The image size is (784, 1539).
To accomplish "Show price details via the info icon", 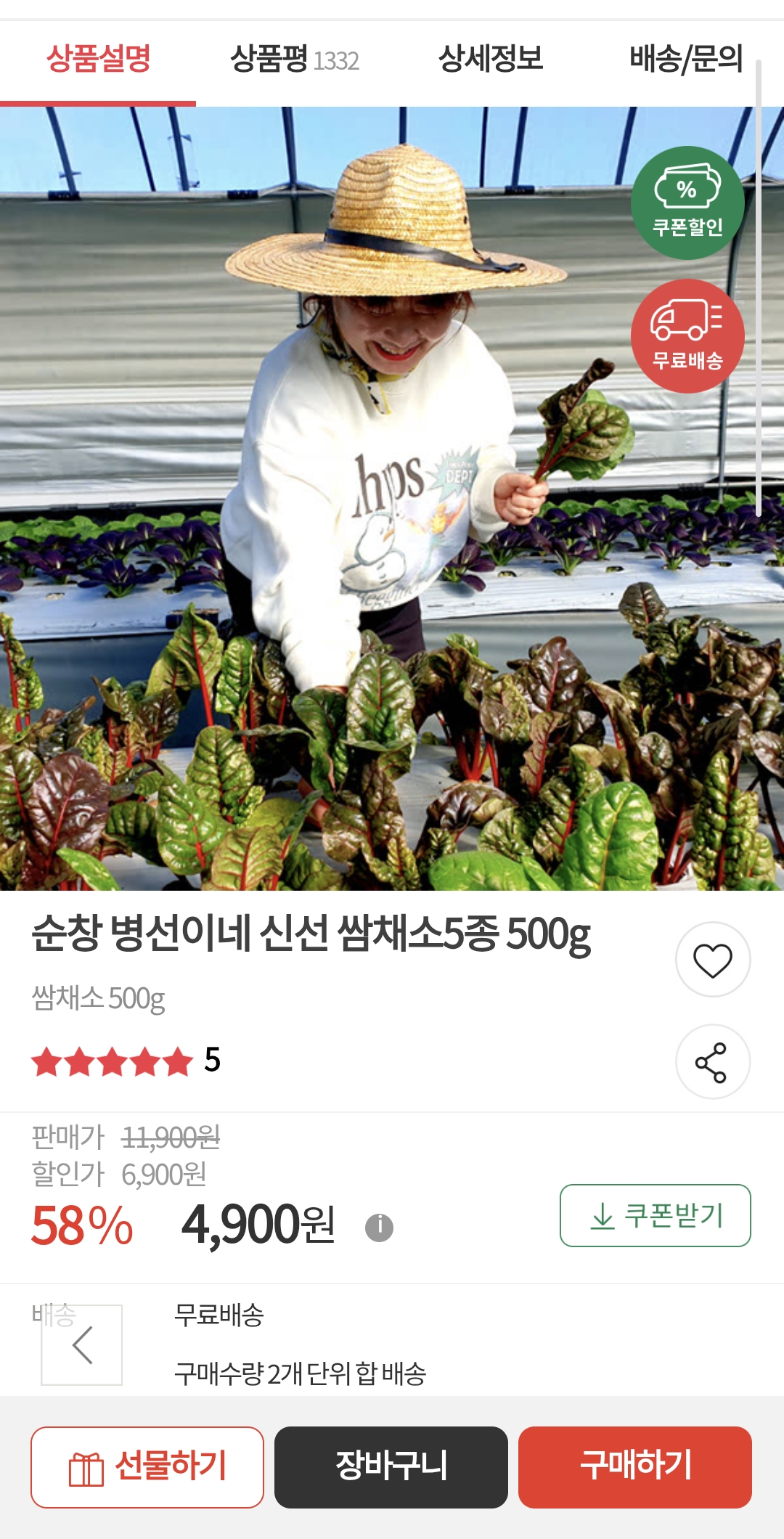I will pyautogui.click(x=379, y=1228).
